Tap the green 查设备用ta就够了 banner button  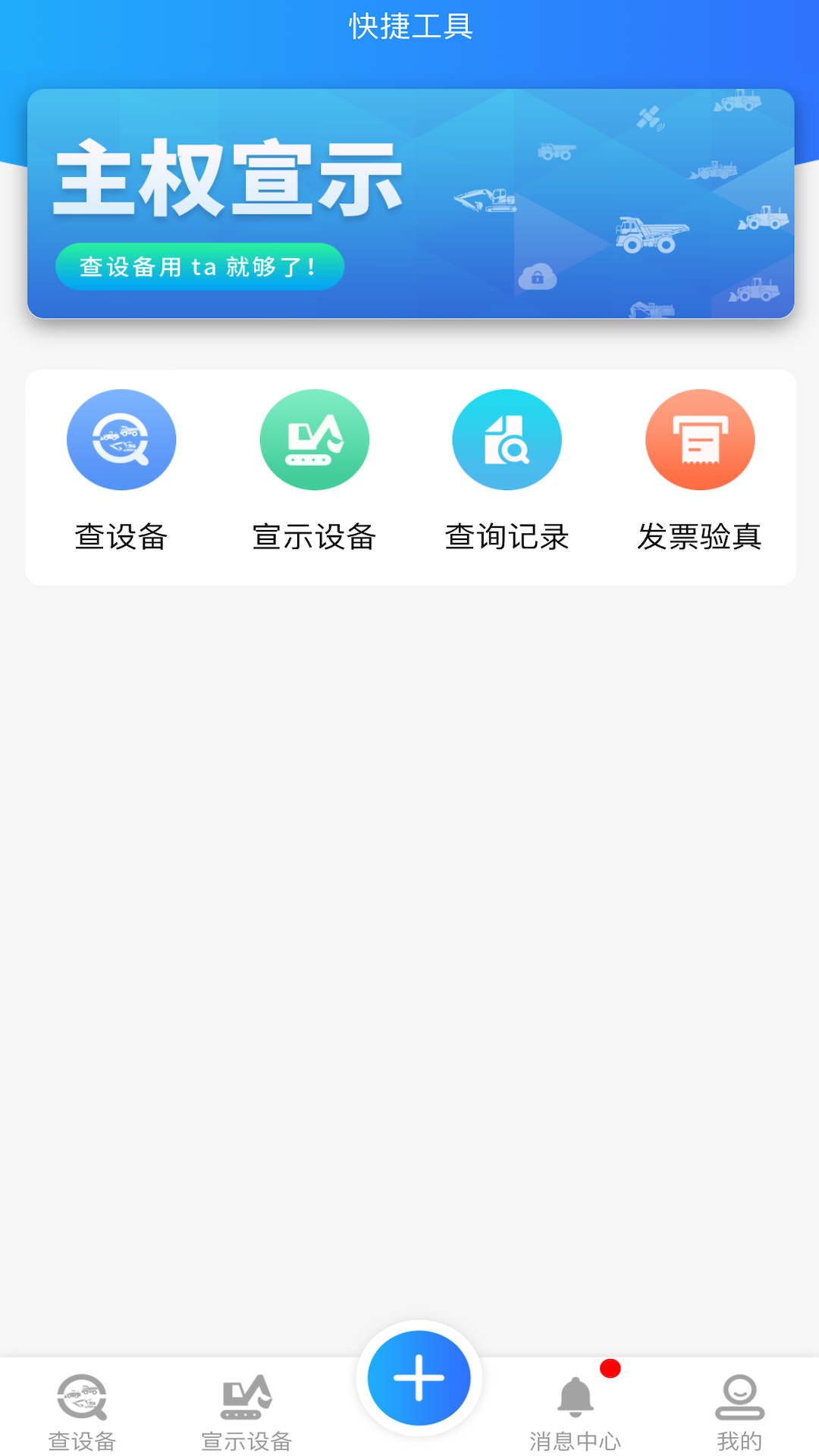click(x=199, y=266)
